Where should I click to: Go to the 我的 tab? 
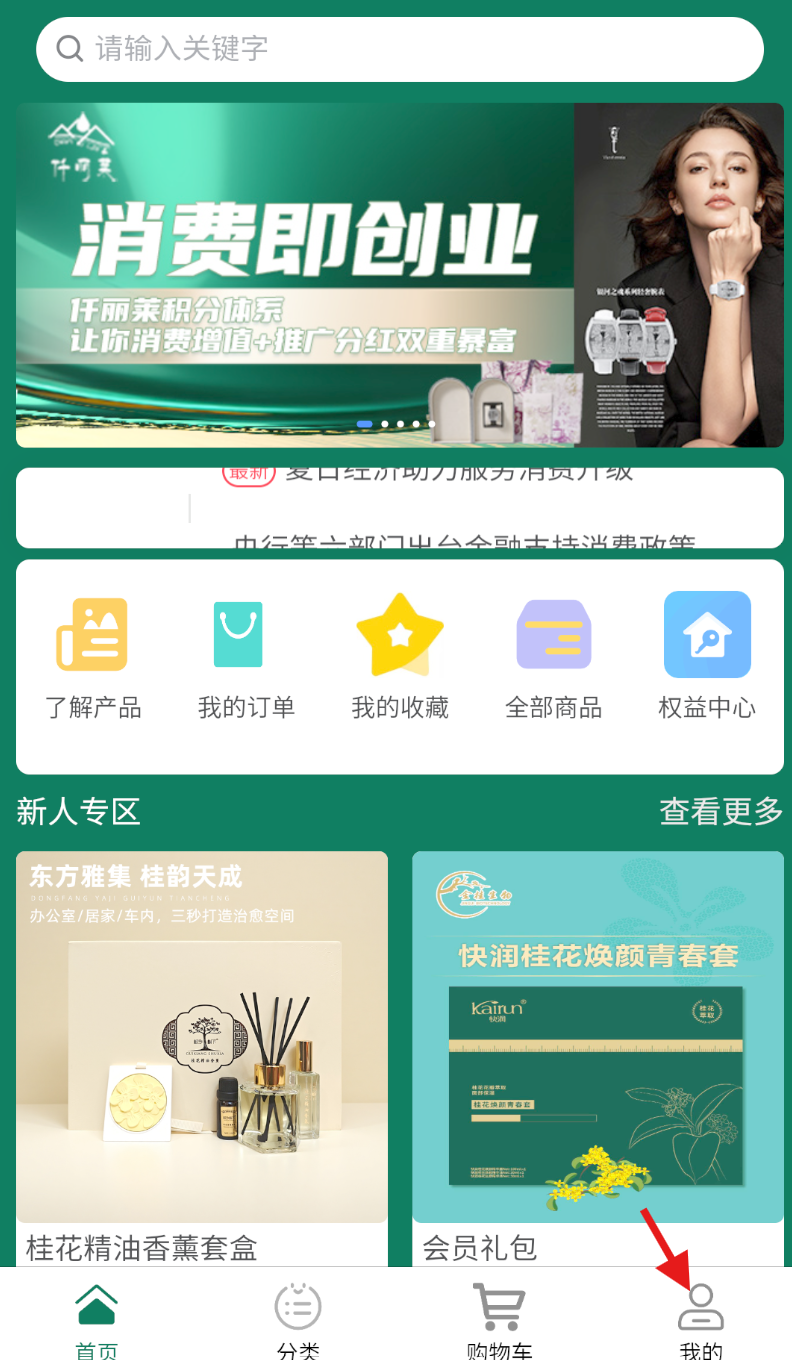tap(701, 1320)
